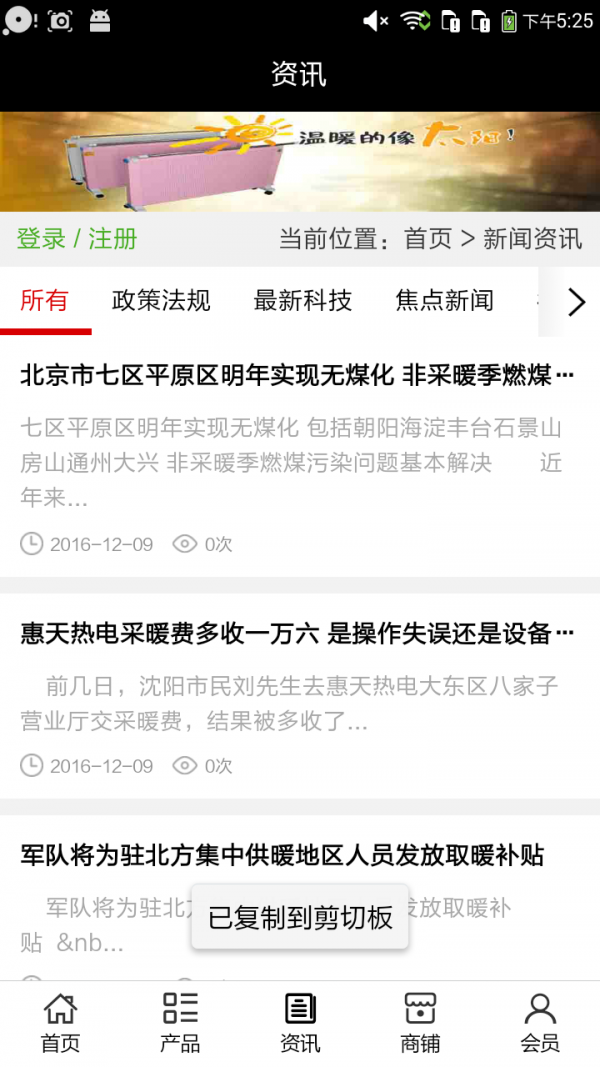Screen dimensions: 600x1067
Task: Select the 资讯 bottom tab
Action: [300, 1023]
